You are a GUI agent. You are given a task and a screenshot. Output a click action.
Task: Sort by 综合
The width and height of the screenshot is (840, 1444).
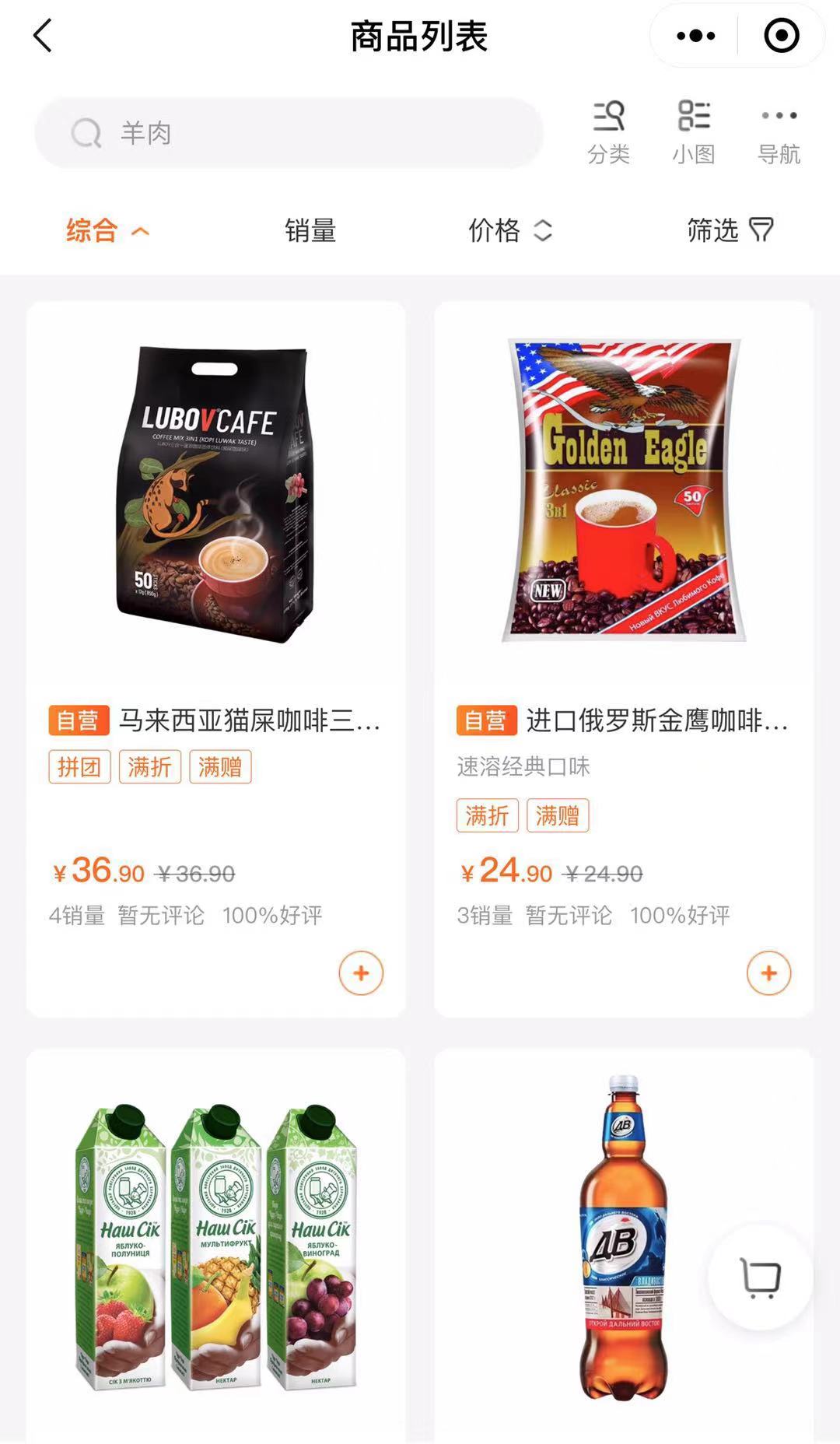[x=107, y=231]
